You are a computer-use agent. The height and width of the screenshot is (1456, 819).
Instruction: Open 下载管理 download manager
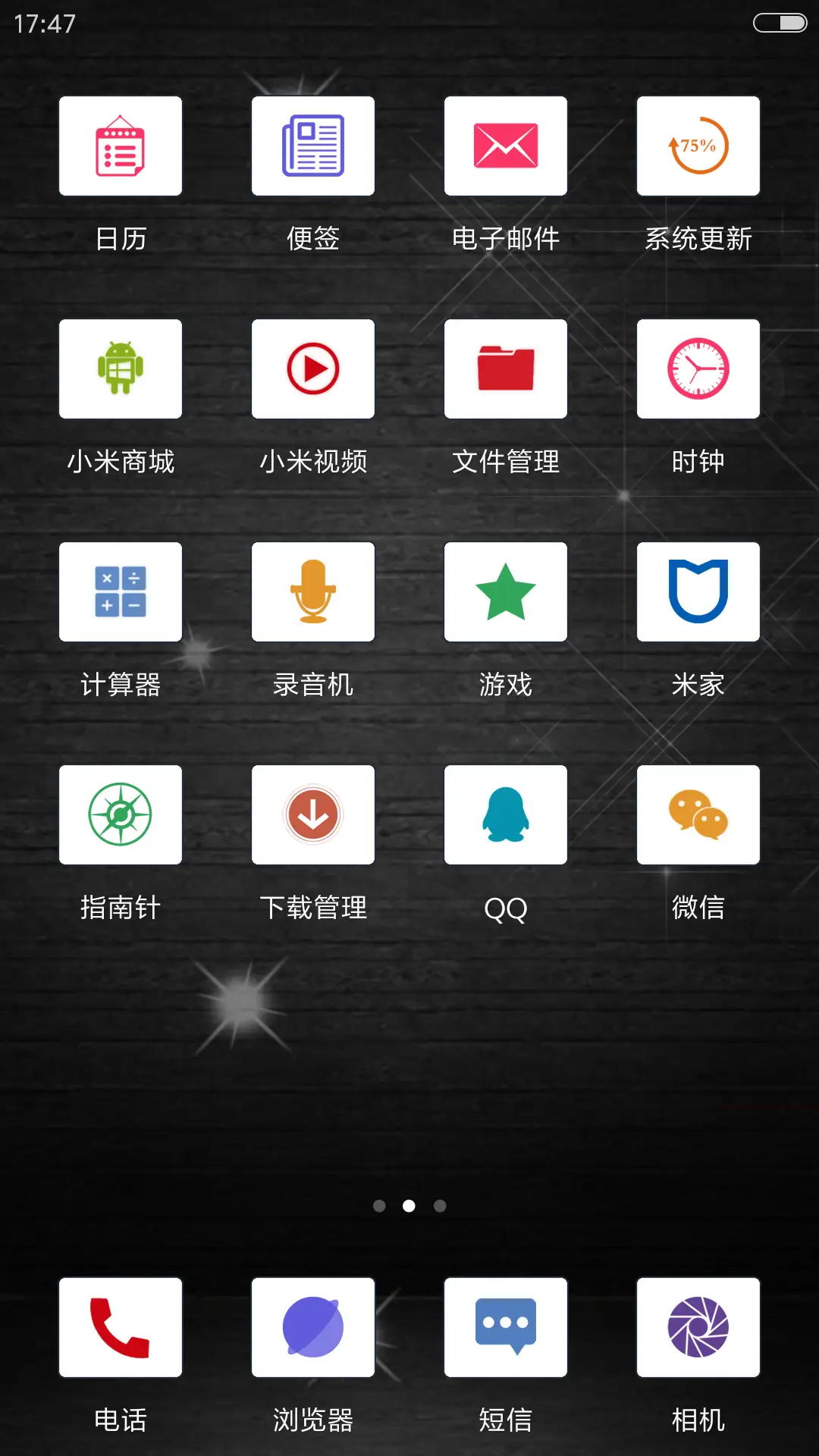[313, 814]
